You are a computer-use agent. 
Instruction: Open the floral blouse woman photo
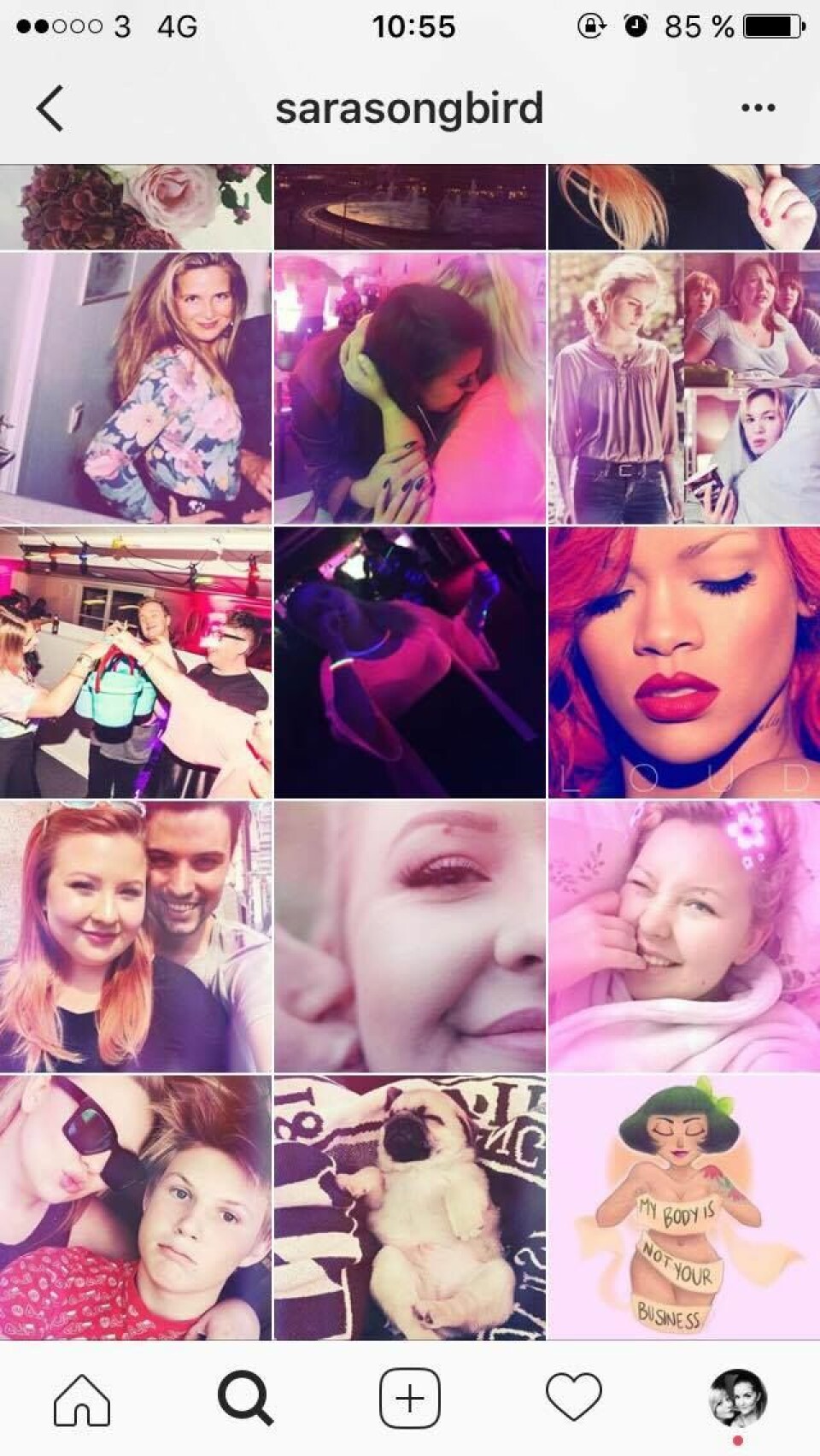tap(136, 388)
